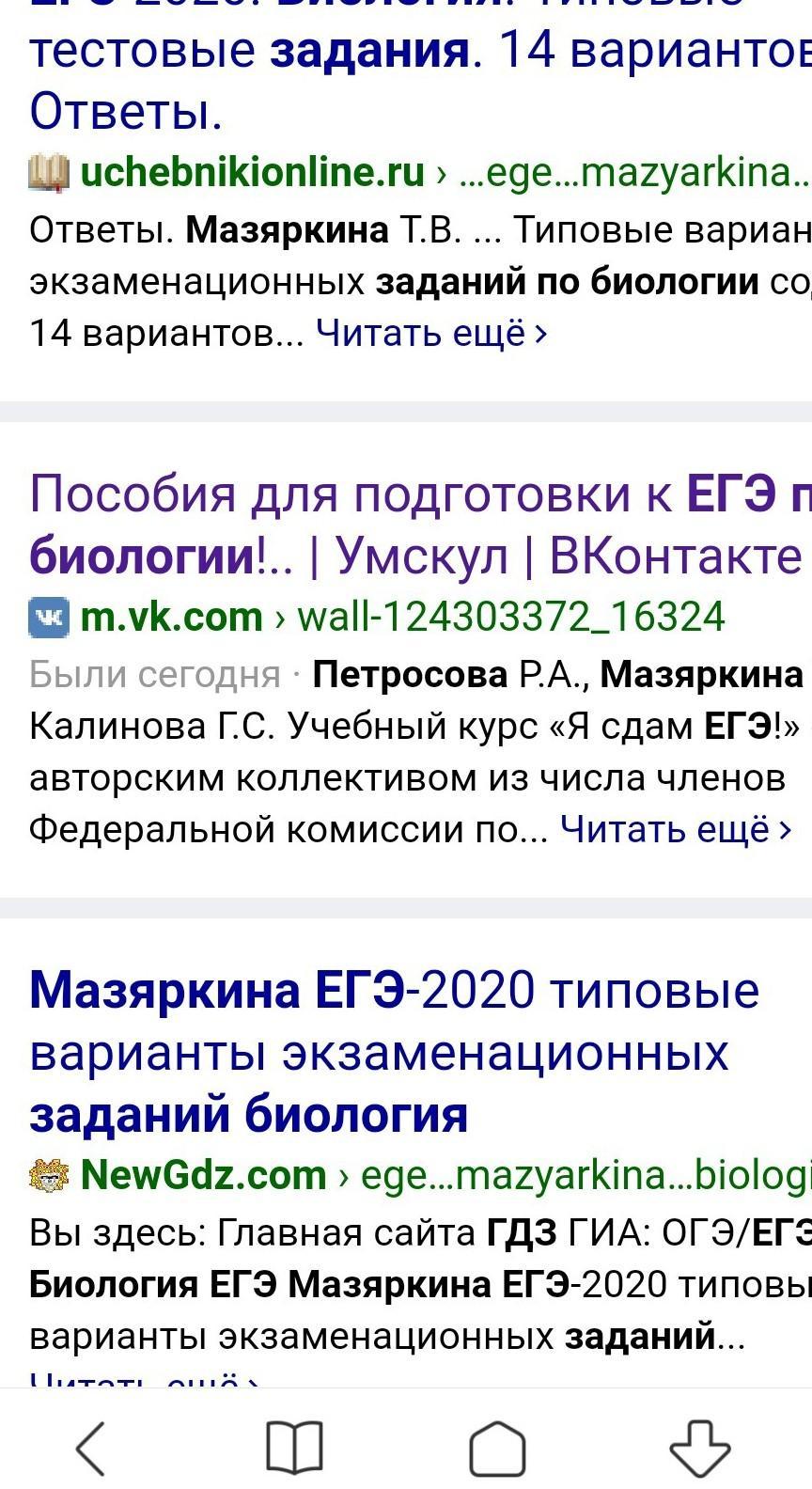The height and width of the screenshot is (1489, 812).
Task: Open the NewGdz.com site link
Action: (x=203, y=1175)
